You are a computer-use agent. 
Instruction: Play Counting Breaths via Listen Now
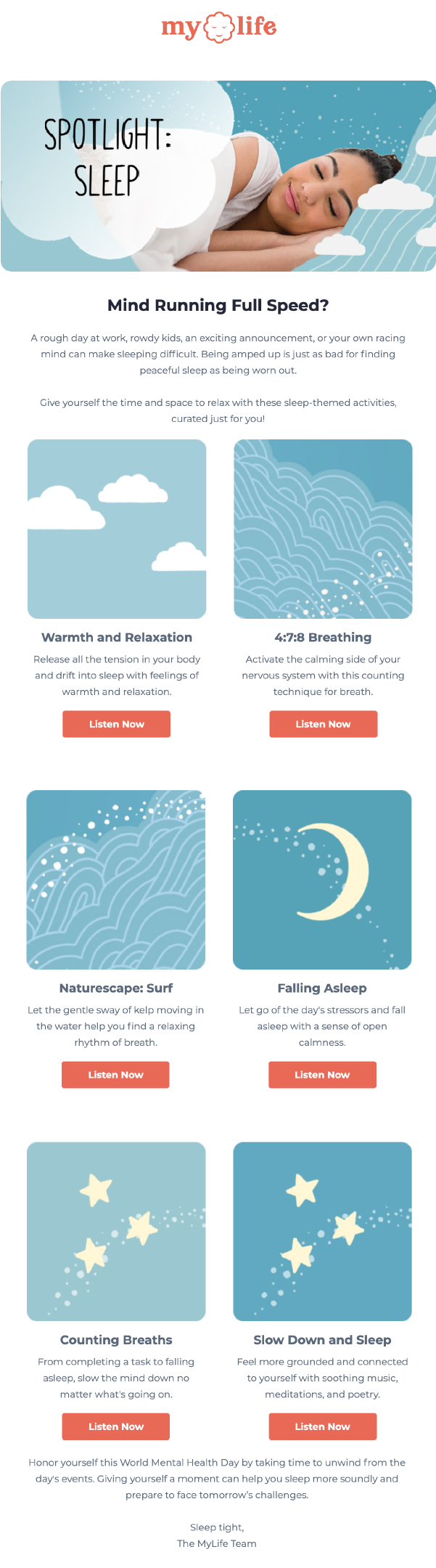coord(115,1426)
